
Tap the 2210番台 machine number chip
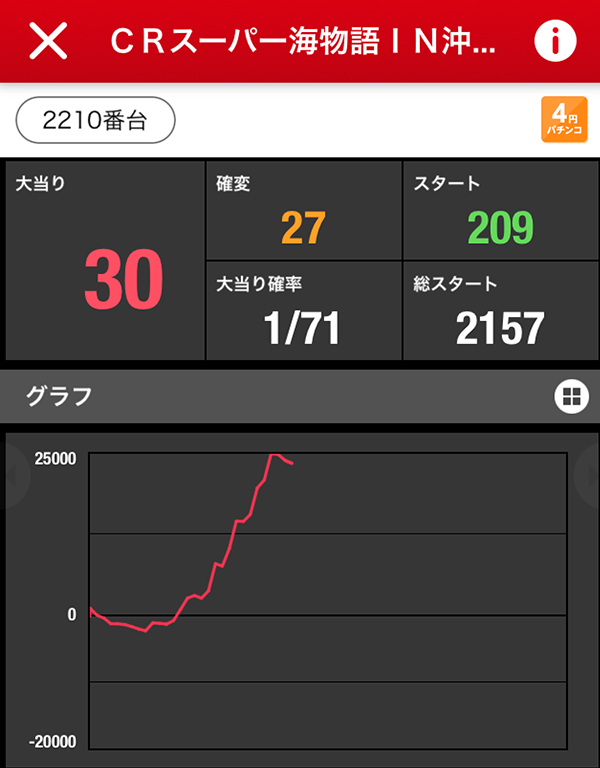click(96, 121)
